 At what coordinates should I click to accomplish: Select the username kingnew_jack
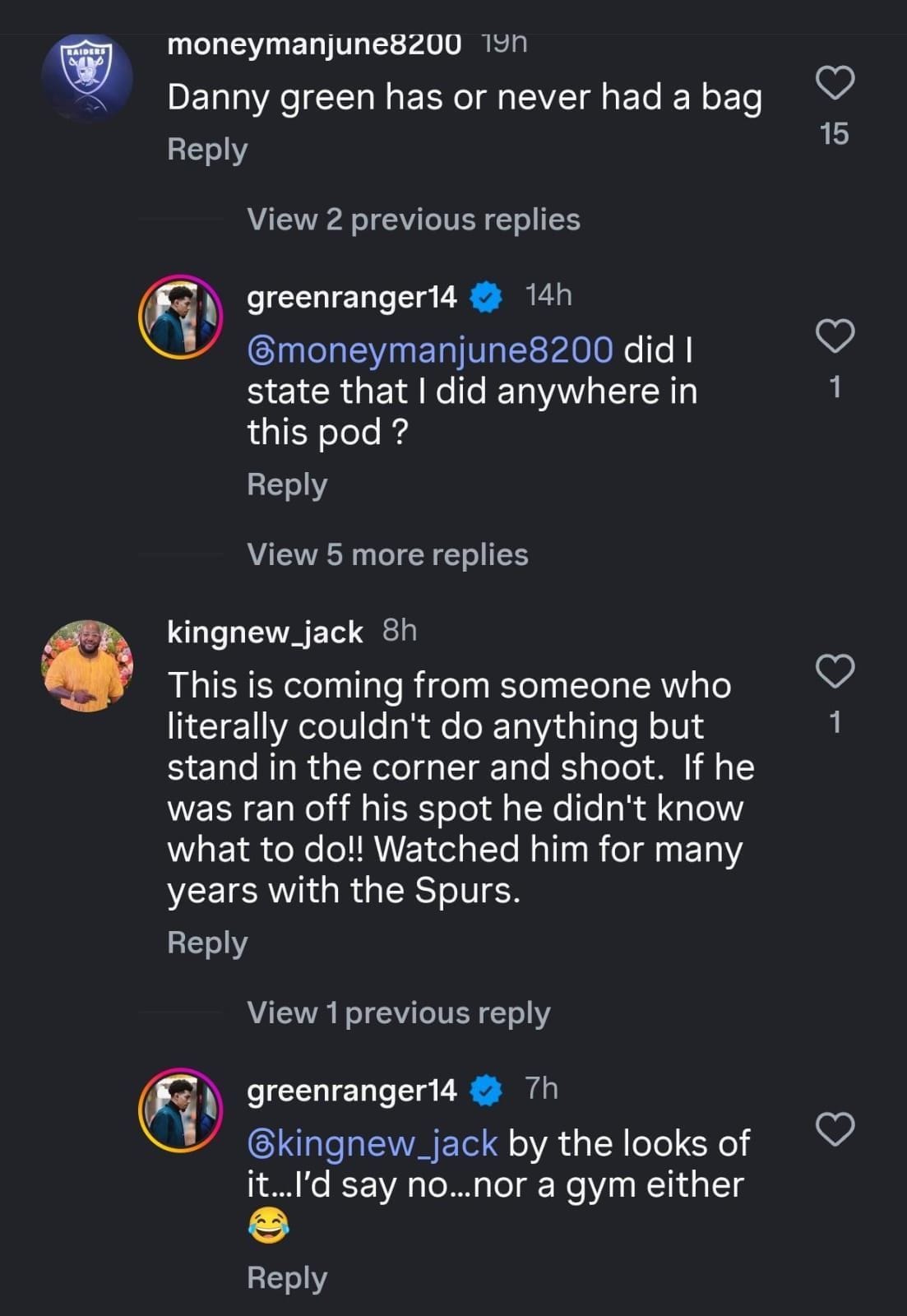pos(264,632)
